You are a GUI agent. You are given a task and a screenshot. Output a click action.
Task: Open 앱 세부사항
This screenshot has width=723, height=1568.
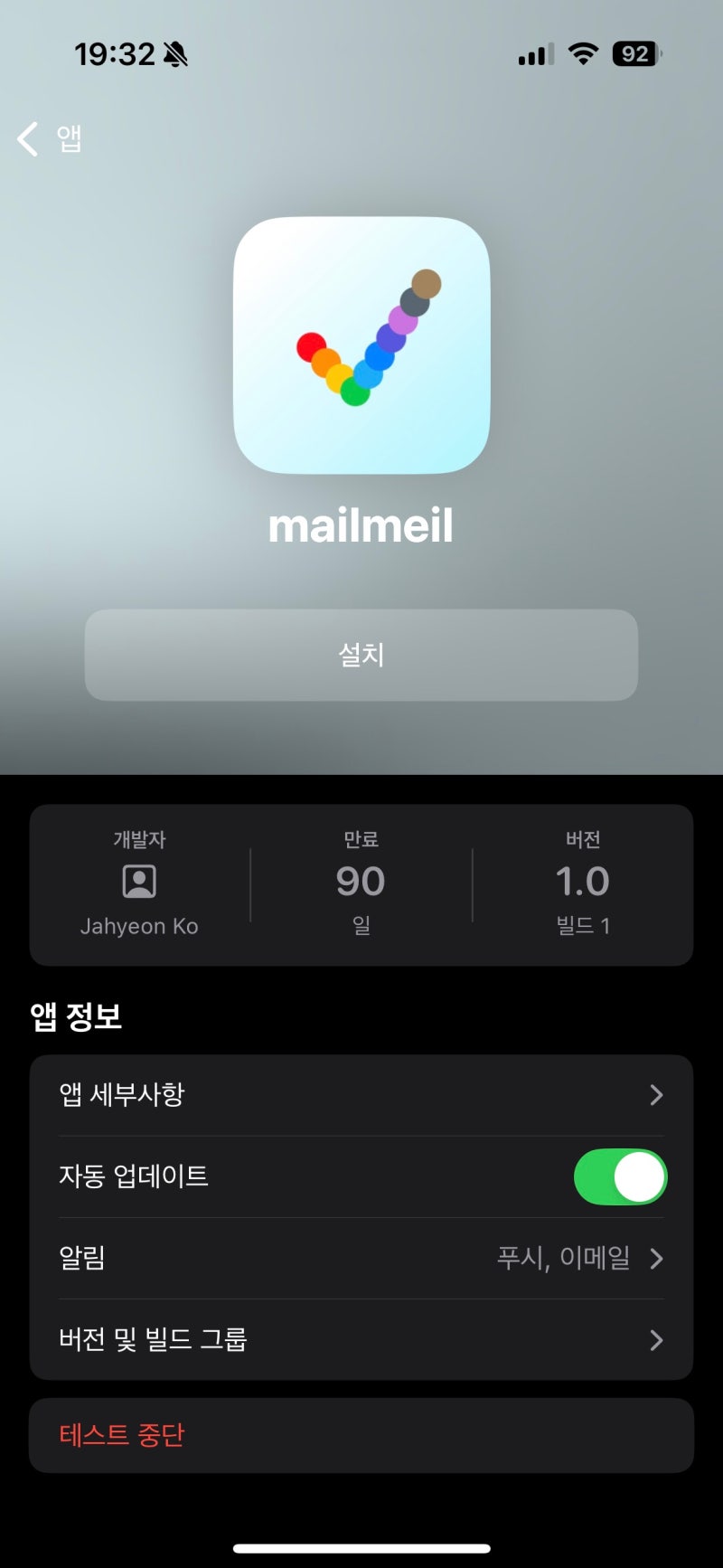(x=361, y=1095)
